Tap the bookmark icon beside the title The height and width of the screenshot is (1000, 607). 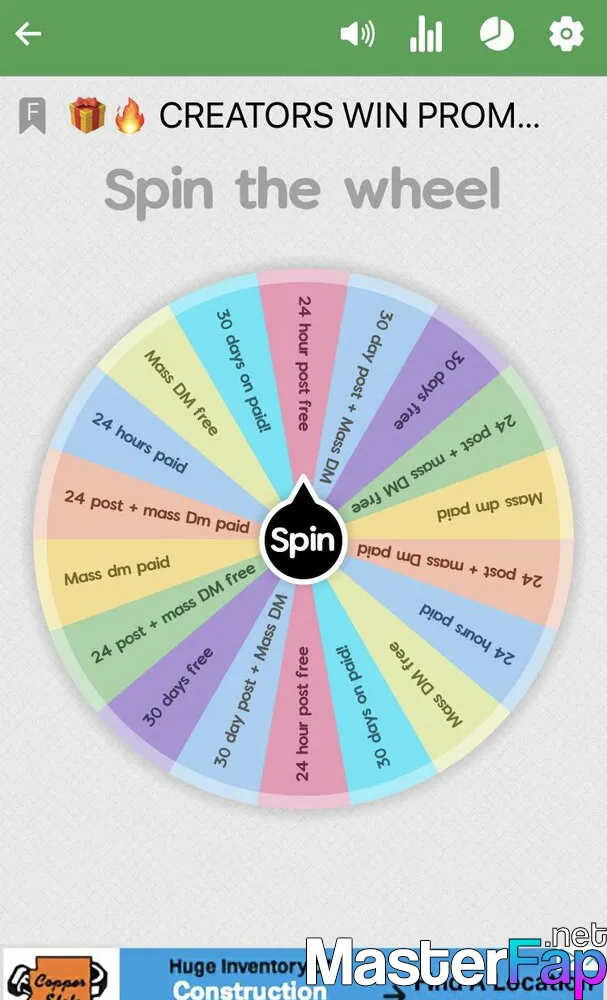(32, 116)
